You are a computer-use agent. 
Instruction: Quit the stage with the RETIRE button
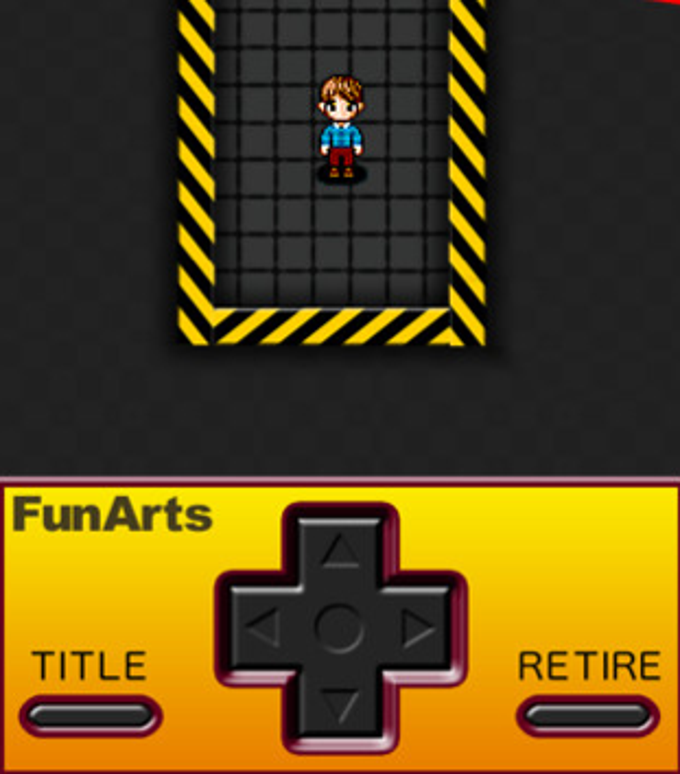588,714
